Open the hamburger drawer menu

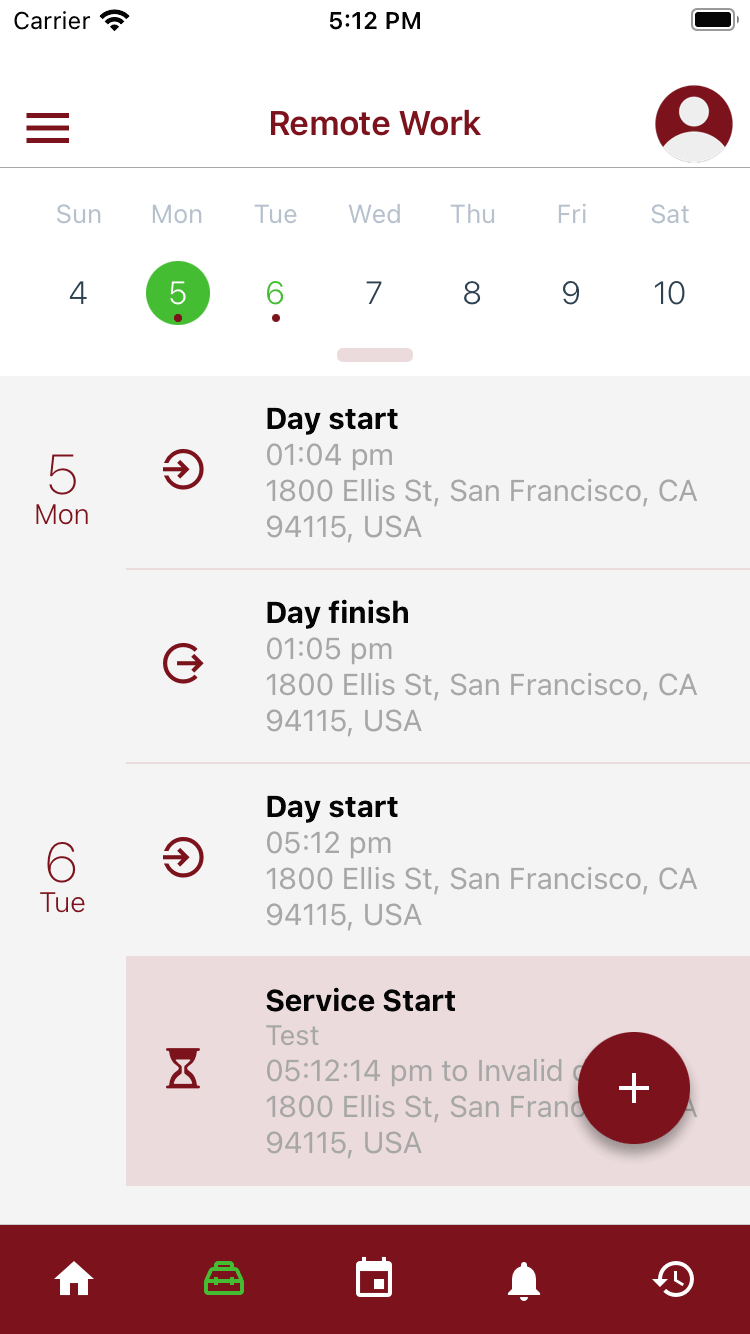(47, 127)
